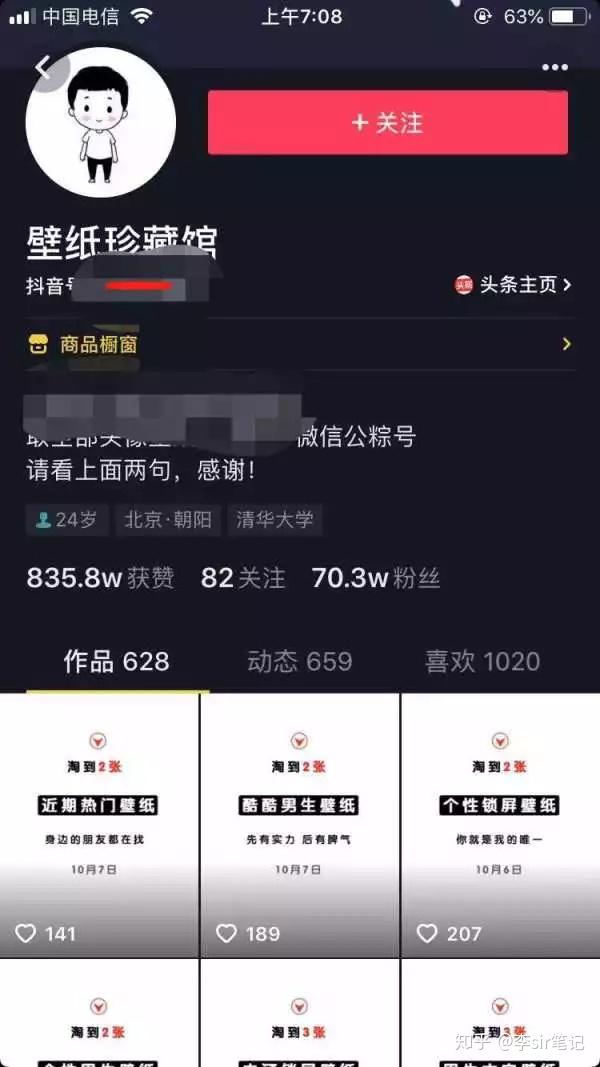
Task: View the profile avatar picture
Action: pyautogui.click(x=101, y=122)
